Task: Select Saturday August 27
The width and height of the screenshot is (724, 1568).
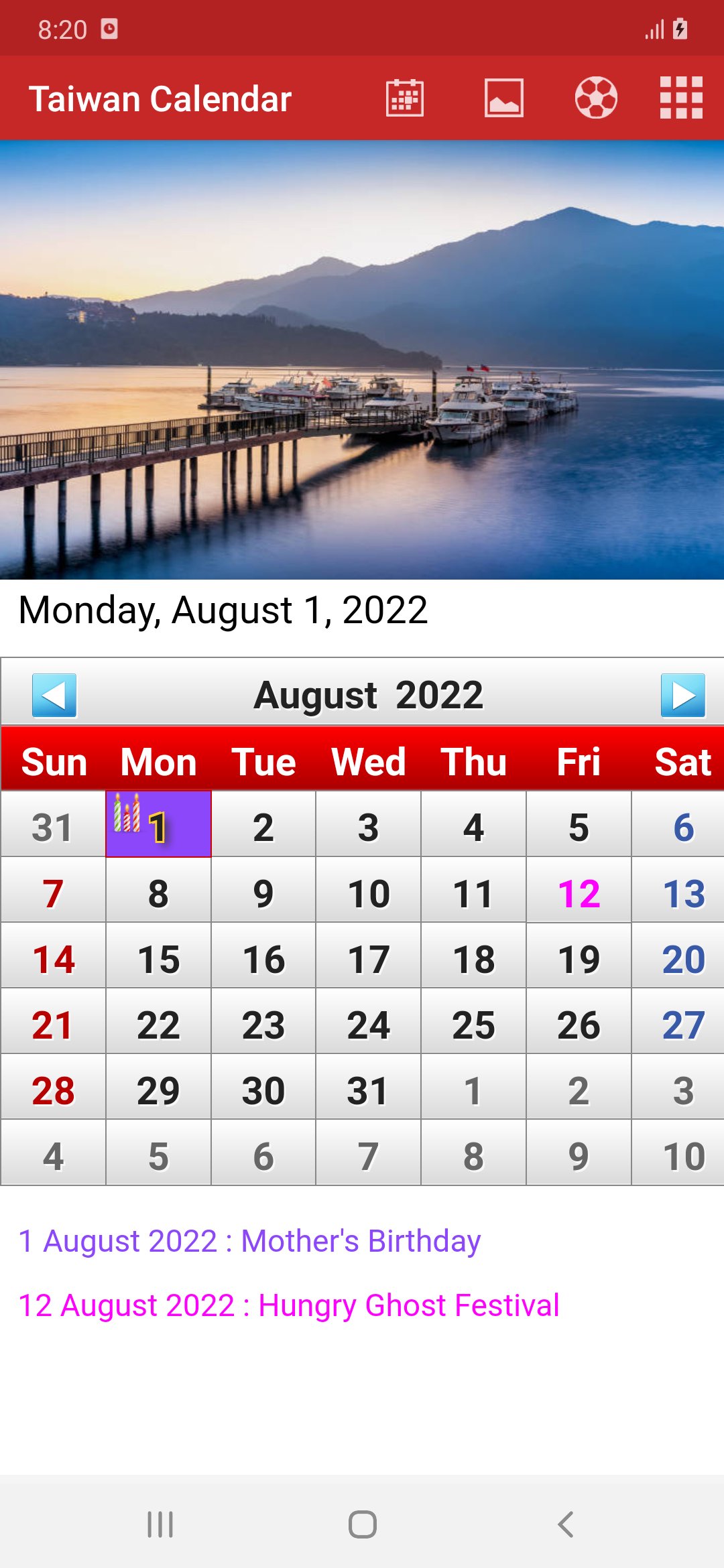Action: pos(685,1023)
